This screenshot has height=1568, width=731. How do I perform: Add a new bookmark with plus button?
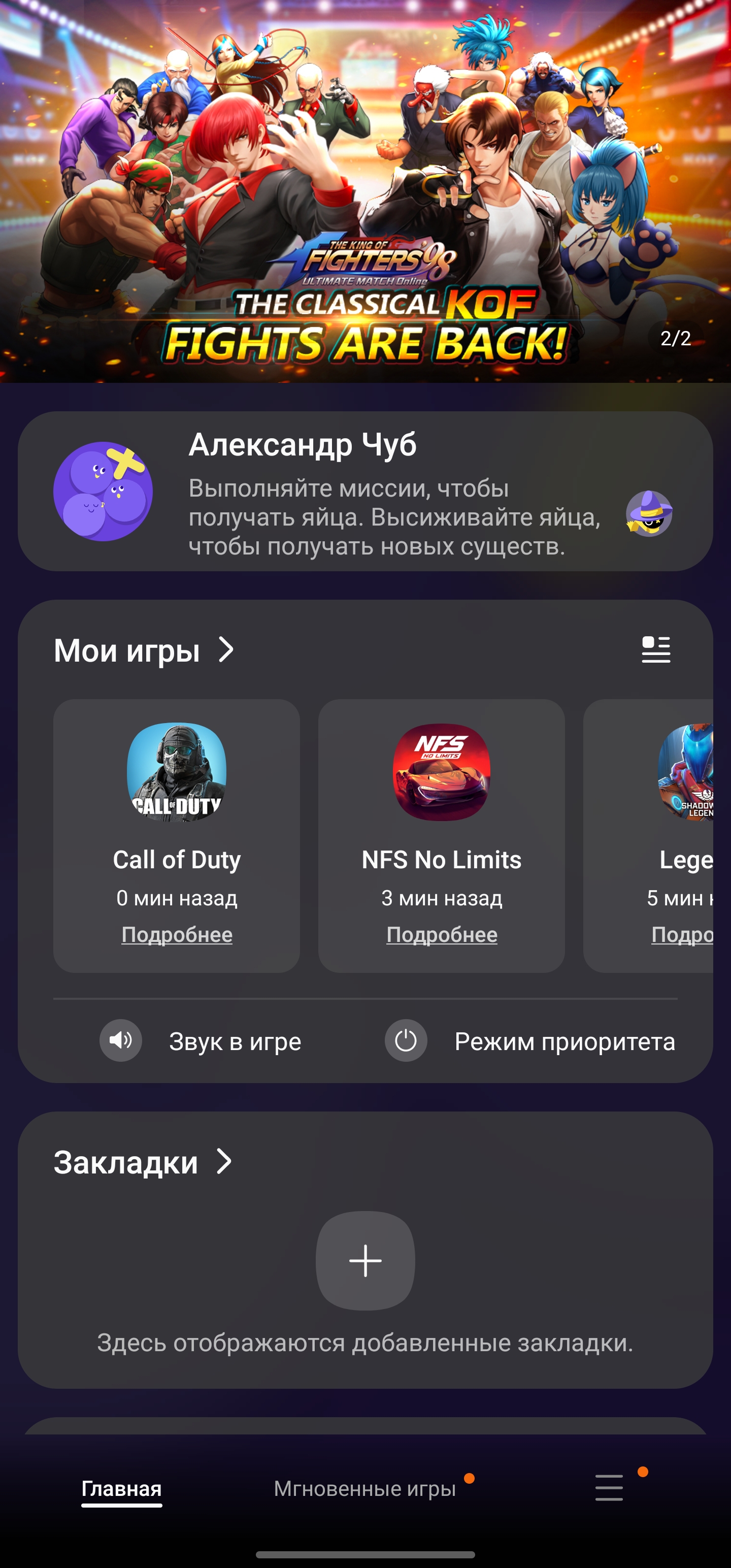pyautogui.click(x=365, y=1260)
